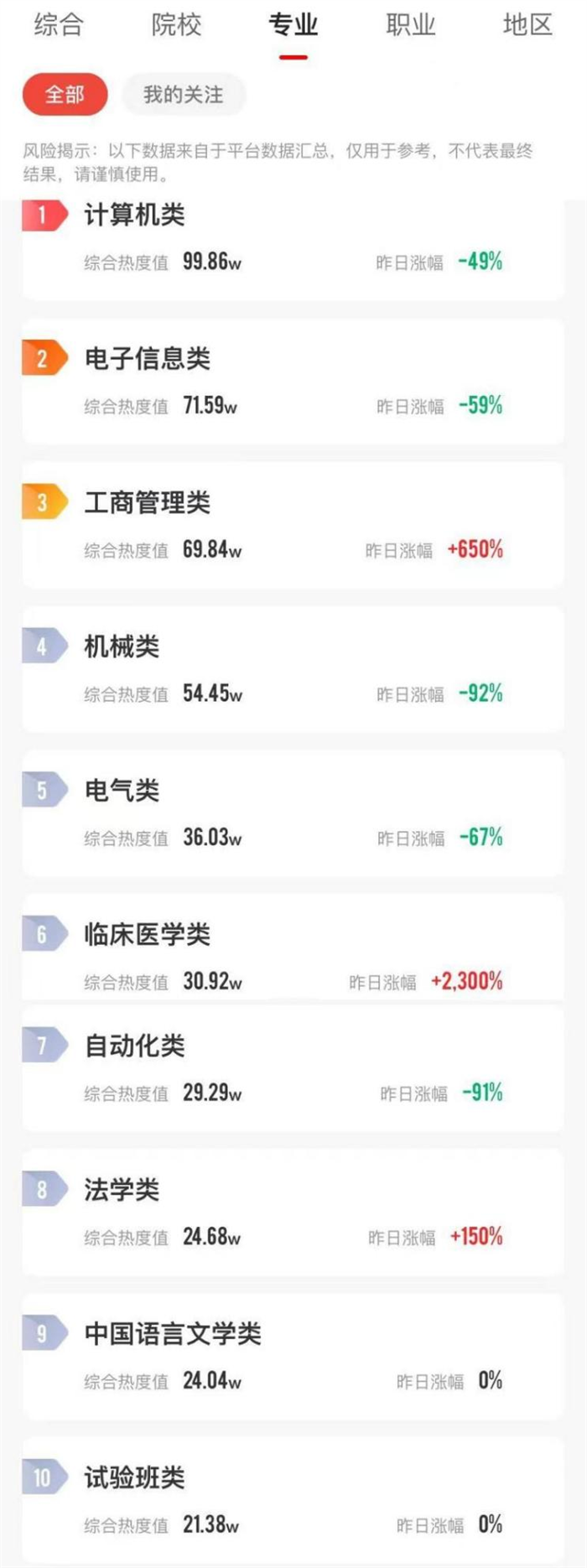Switch to the 综合 tab
Image resolution: width=587 pixels, height=1568 pixels.
(59, 25)
